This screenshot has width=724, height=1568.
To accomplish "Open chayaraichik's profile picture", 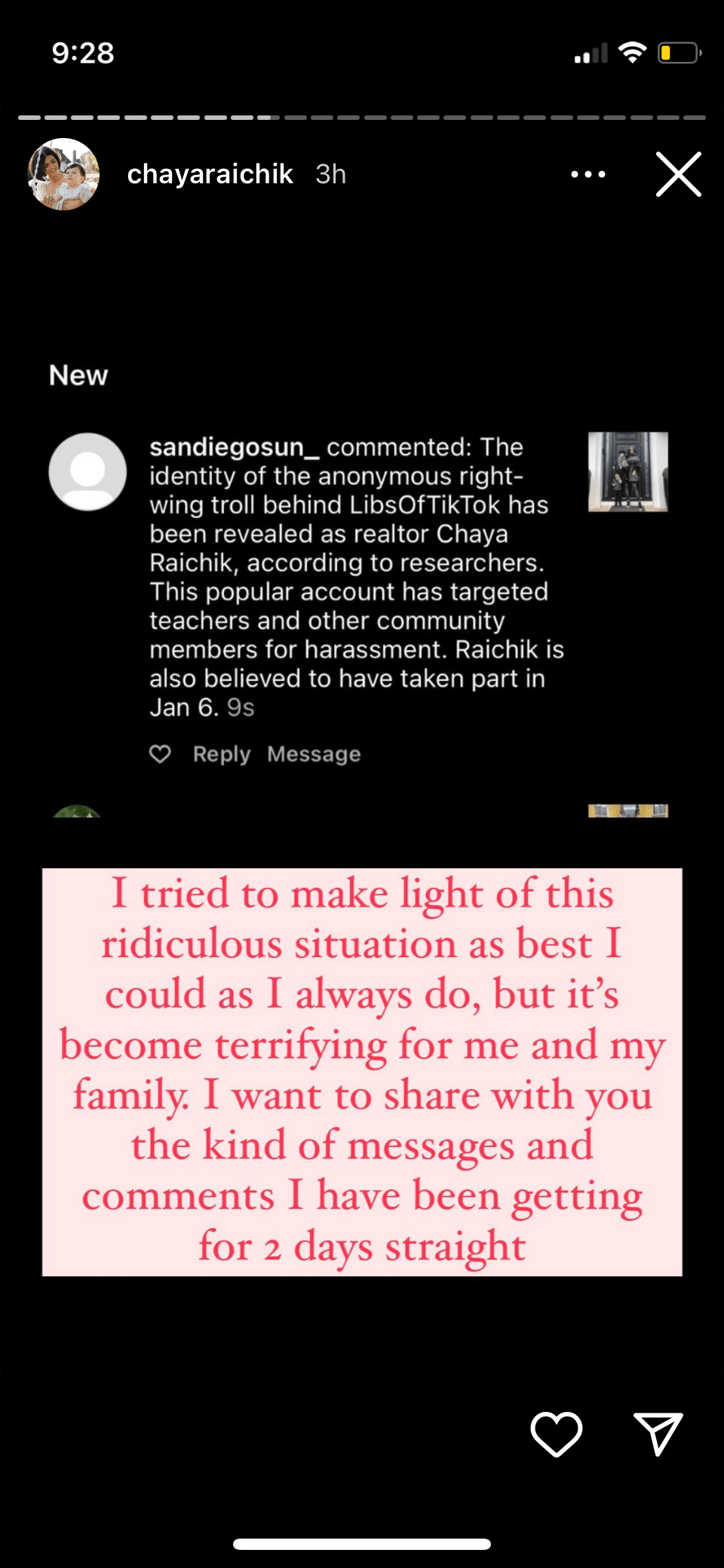I will coord(63,174).
